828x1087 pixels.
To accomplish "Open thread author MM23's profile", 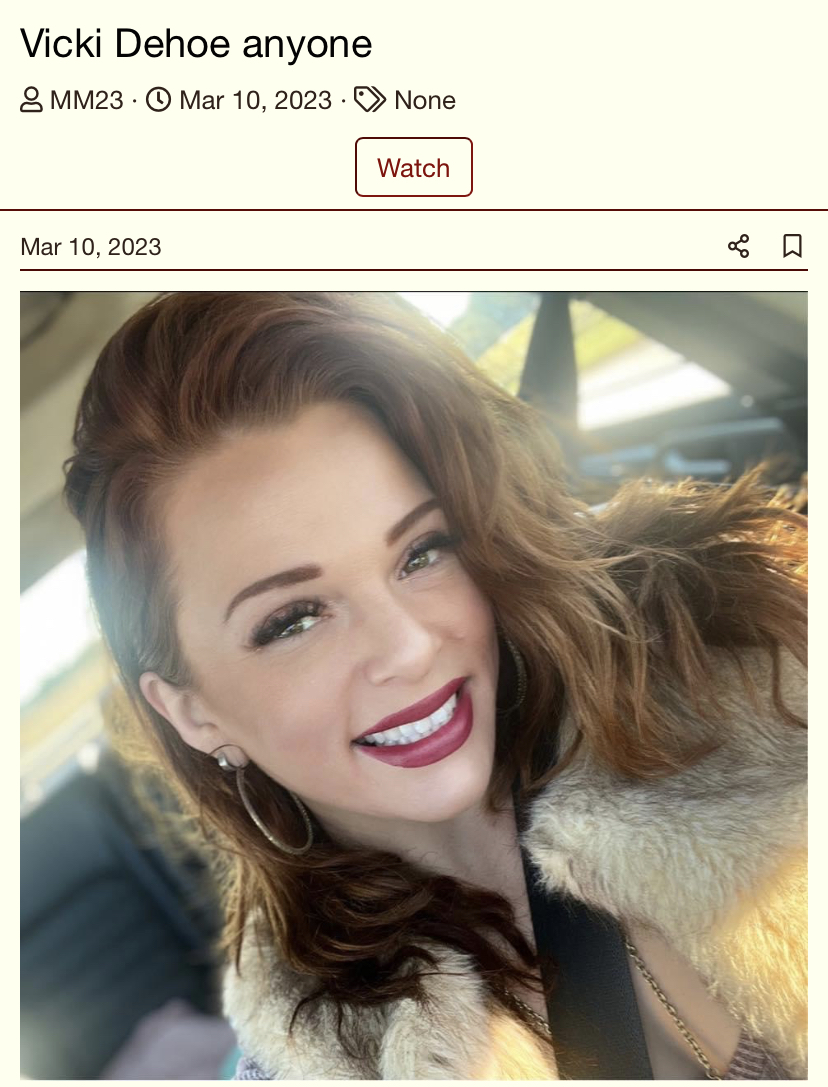I will [x=86, y=100].
